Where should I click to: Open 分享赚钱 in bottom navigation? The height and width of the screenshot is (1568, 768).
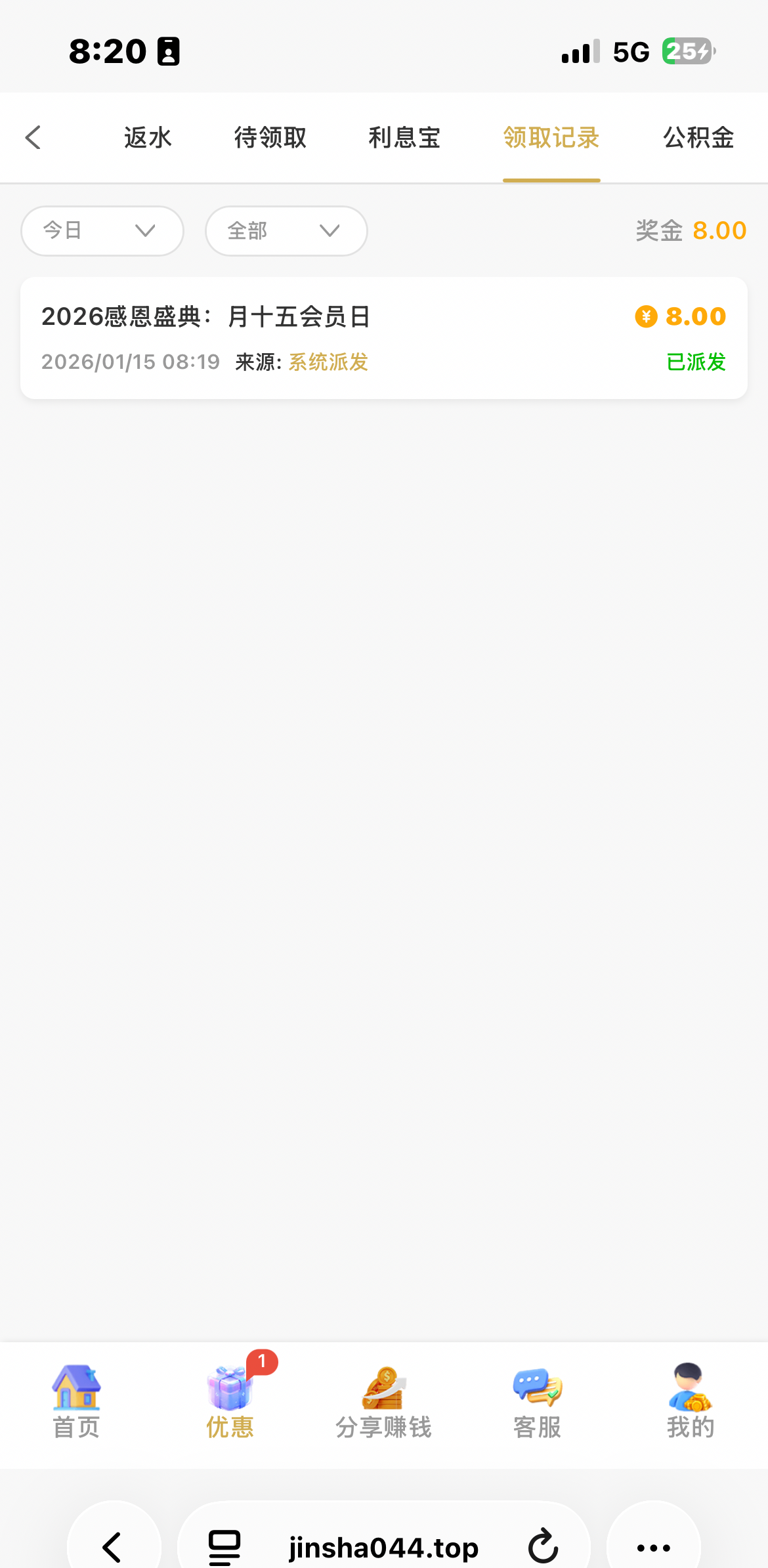[x=383, y=1400]
